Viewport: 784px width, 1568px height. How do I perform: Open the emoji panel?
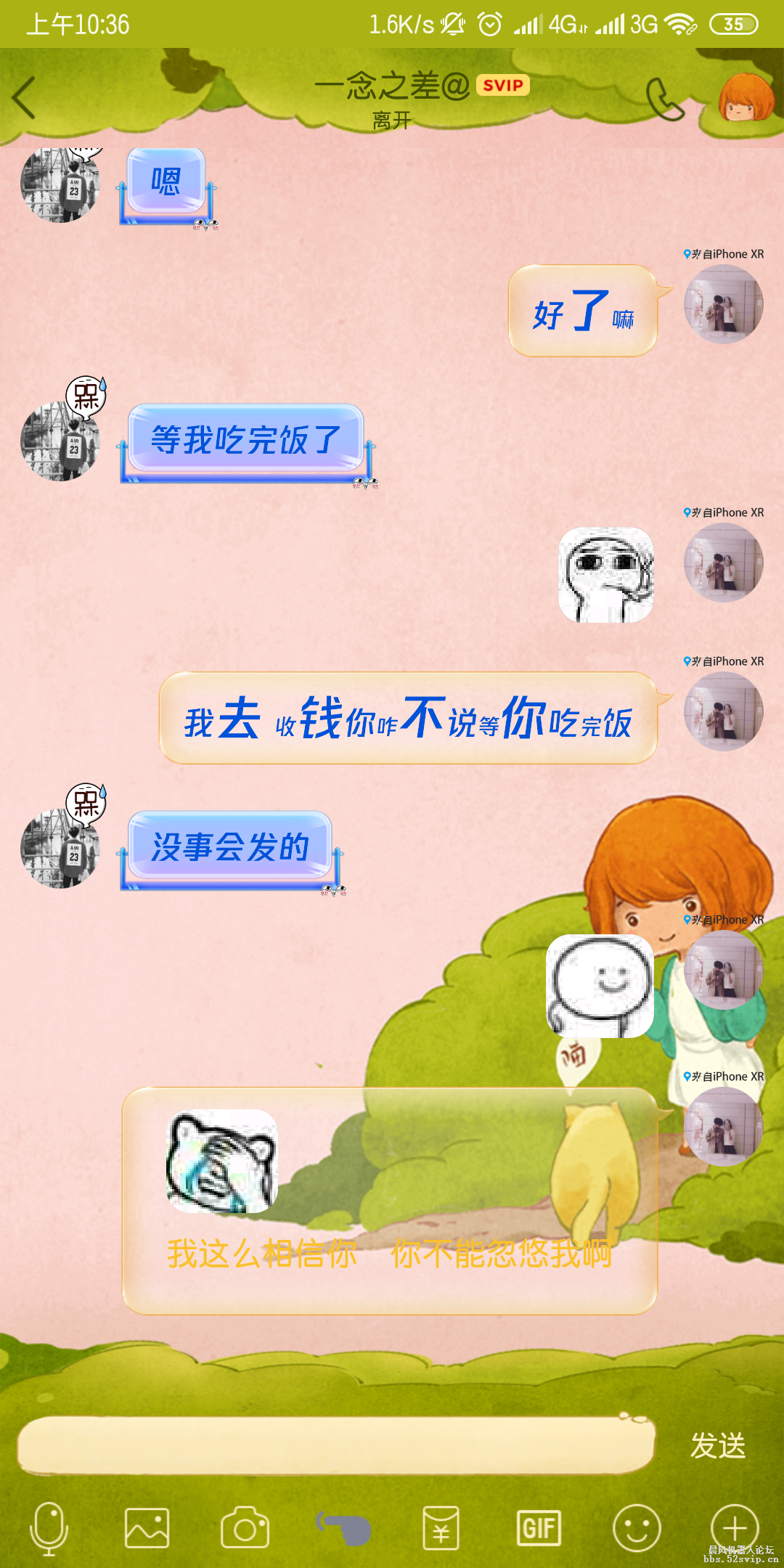coord(637,1528)
